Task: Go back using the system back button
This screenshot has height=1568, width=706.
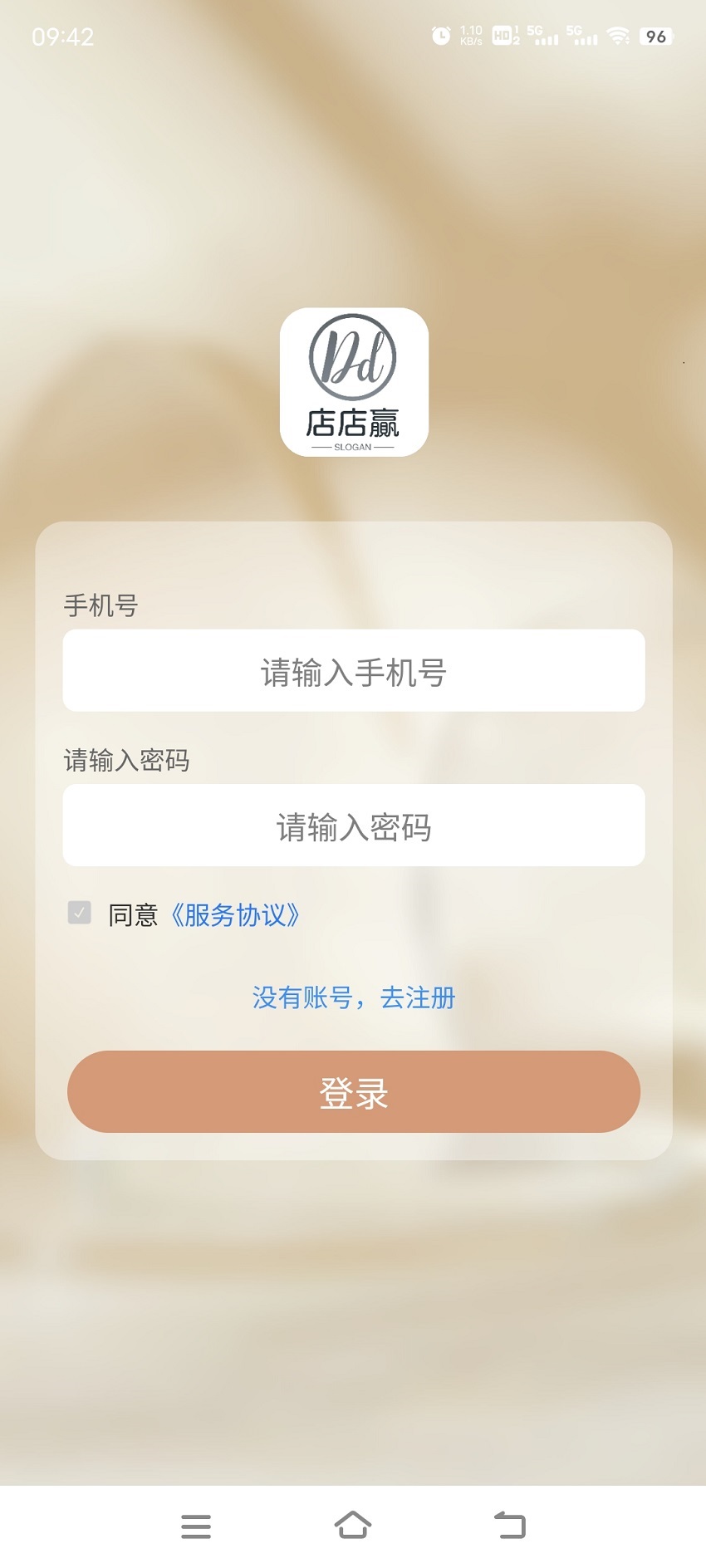Action: [x=510, y=1526]
